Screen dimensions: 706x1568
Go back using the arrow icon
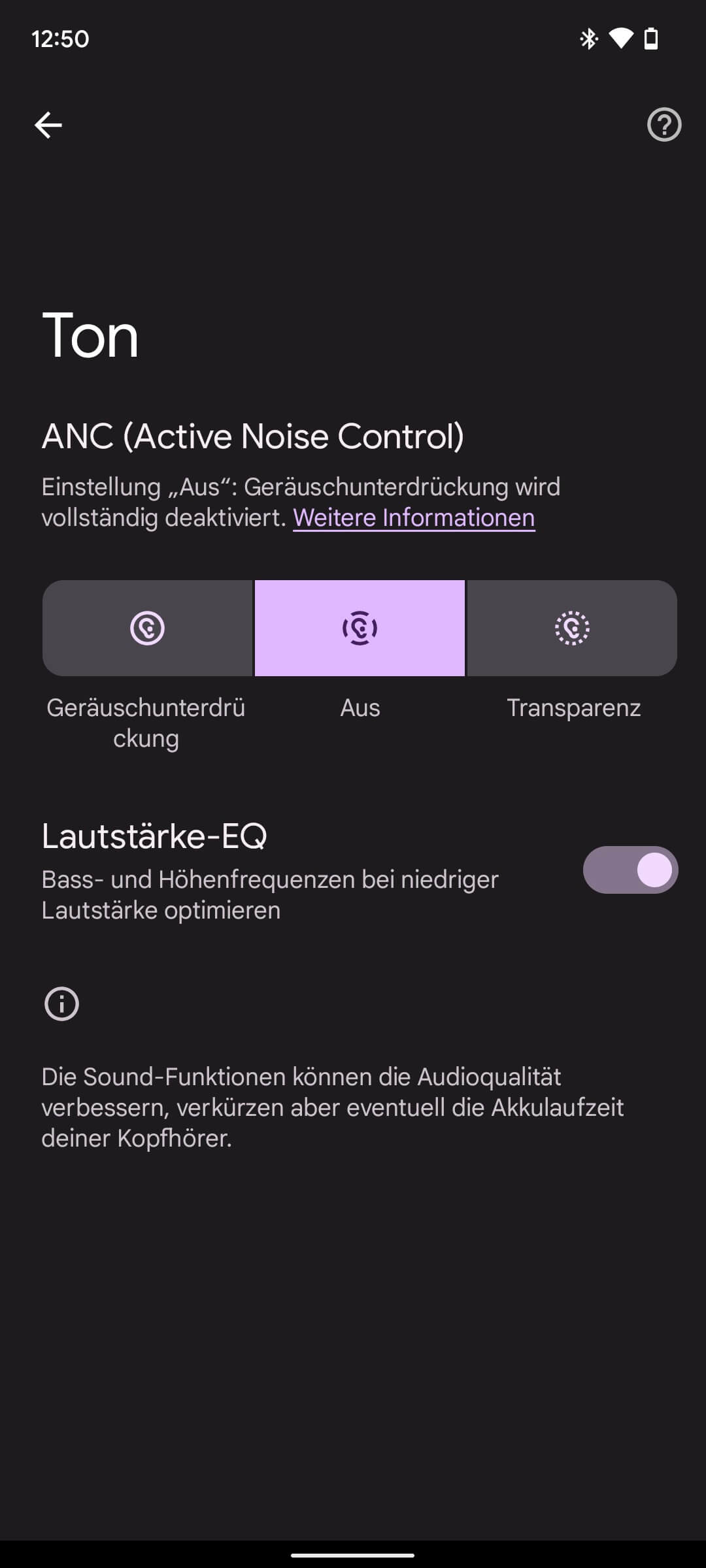click(48, 125)
